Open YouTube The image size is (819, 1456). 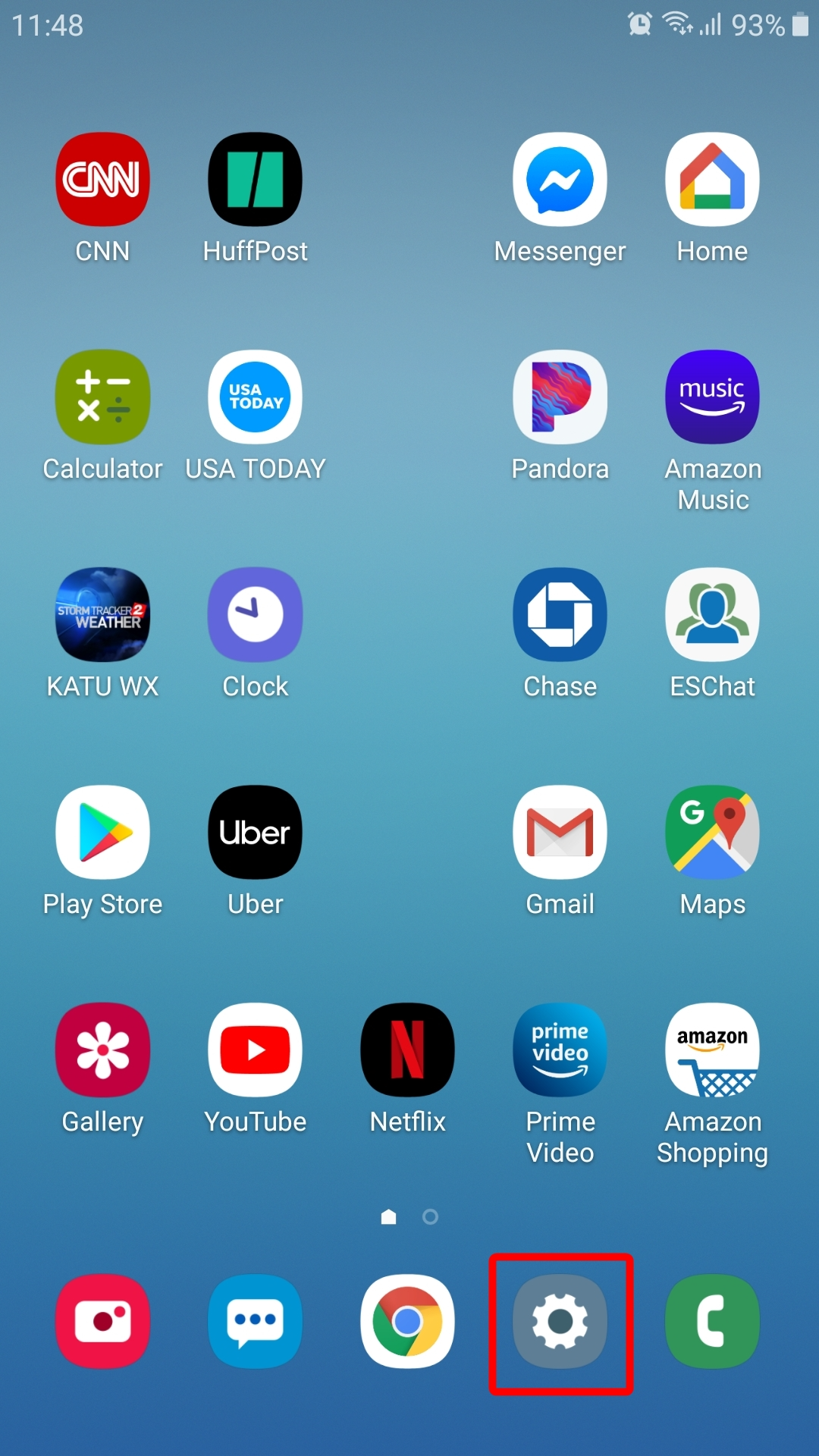coord(255,1050)
